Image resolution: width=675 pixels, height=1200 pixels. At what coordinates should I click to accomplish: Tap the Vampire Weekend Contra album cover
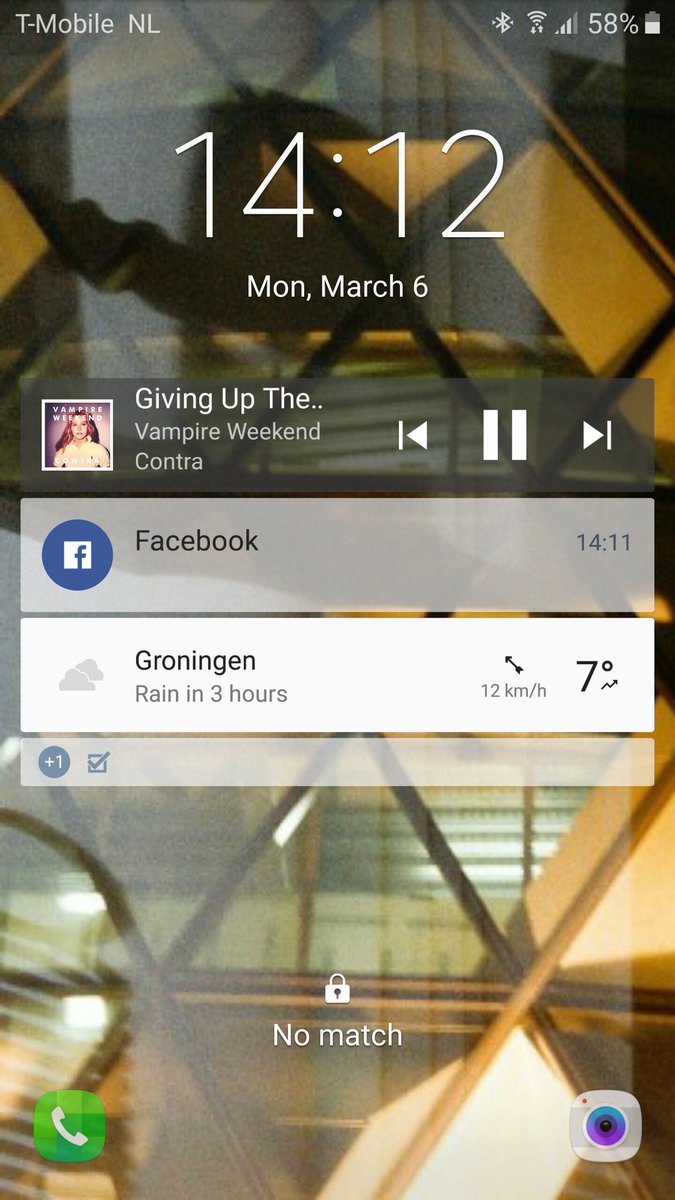point(77,435)
